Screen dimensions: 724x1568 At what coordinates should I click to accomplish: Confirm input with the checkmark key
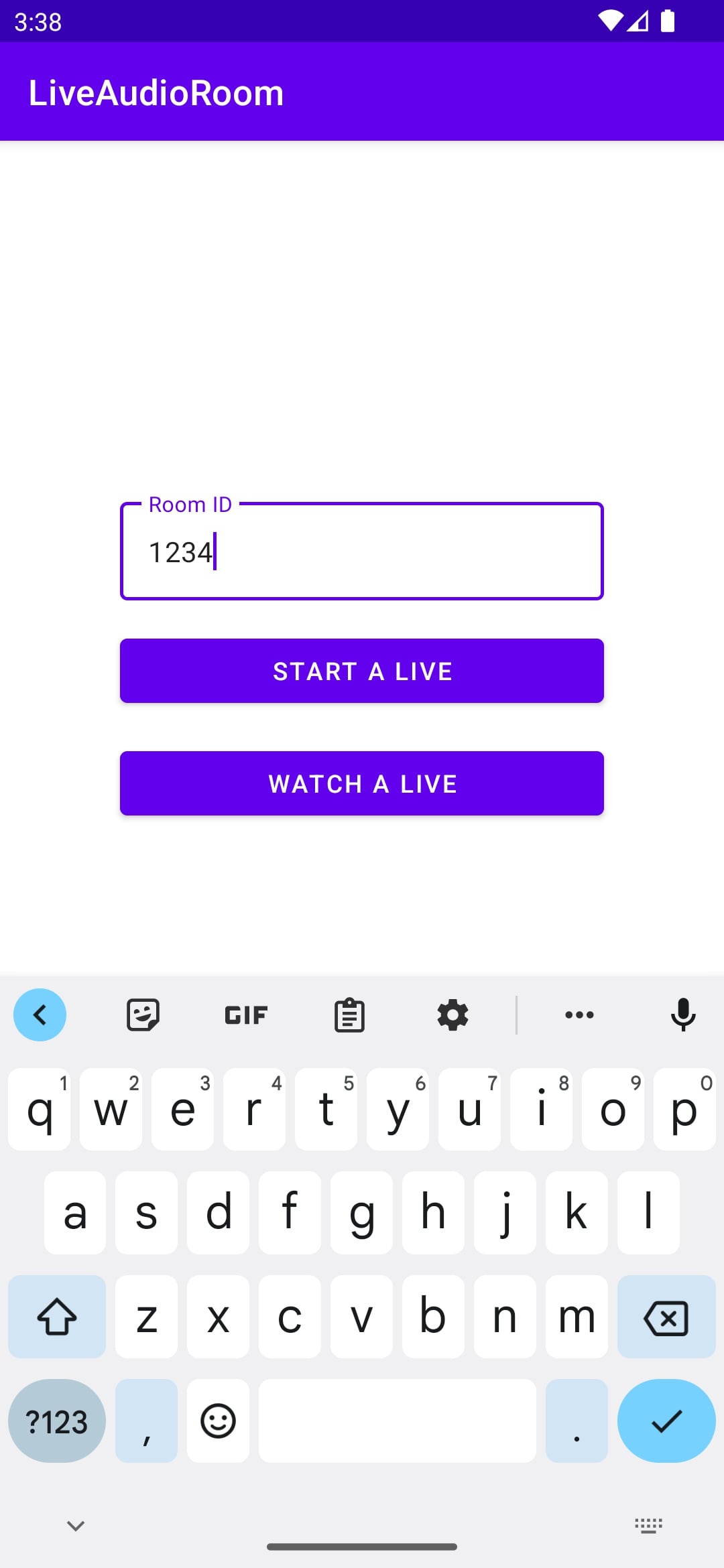point(666,1421)
